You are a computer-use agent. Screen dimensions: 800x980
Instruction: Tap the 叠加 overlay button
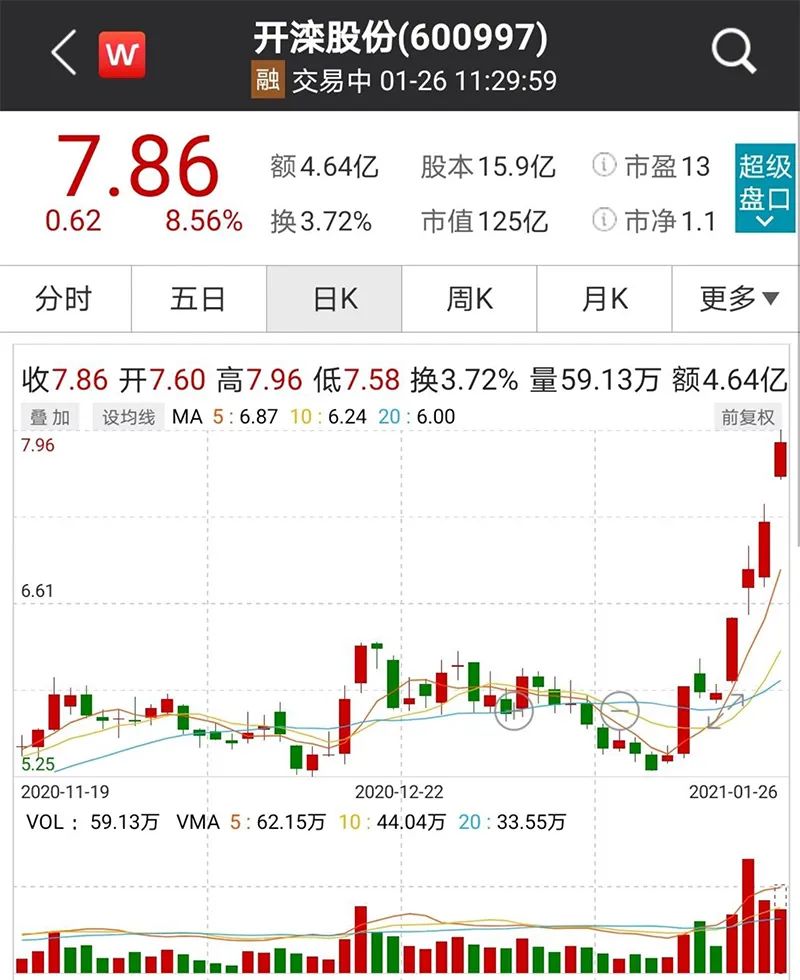coord(51,417)
